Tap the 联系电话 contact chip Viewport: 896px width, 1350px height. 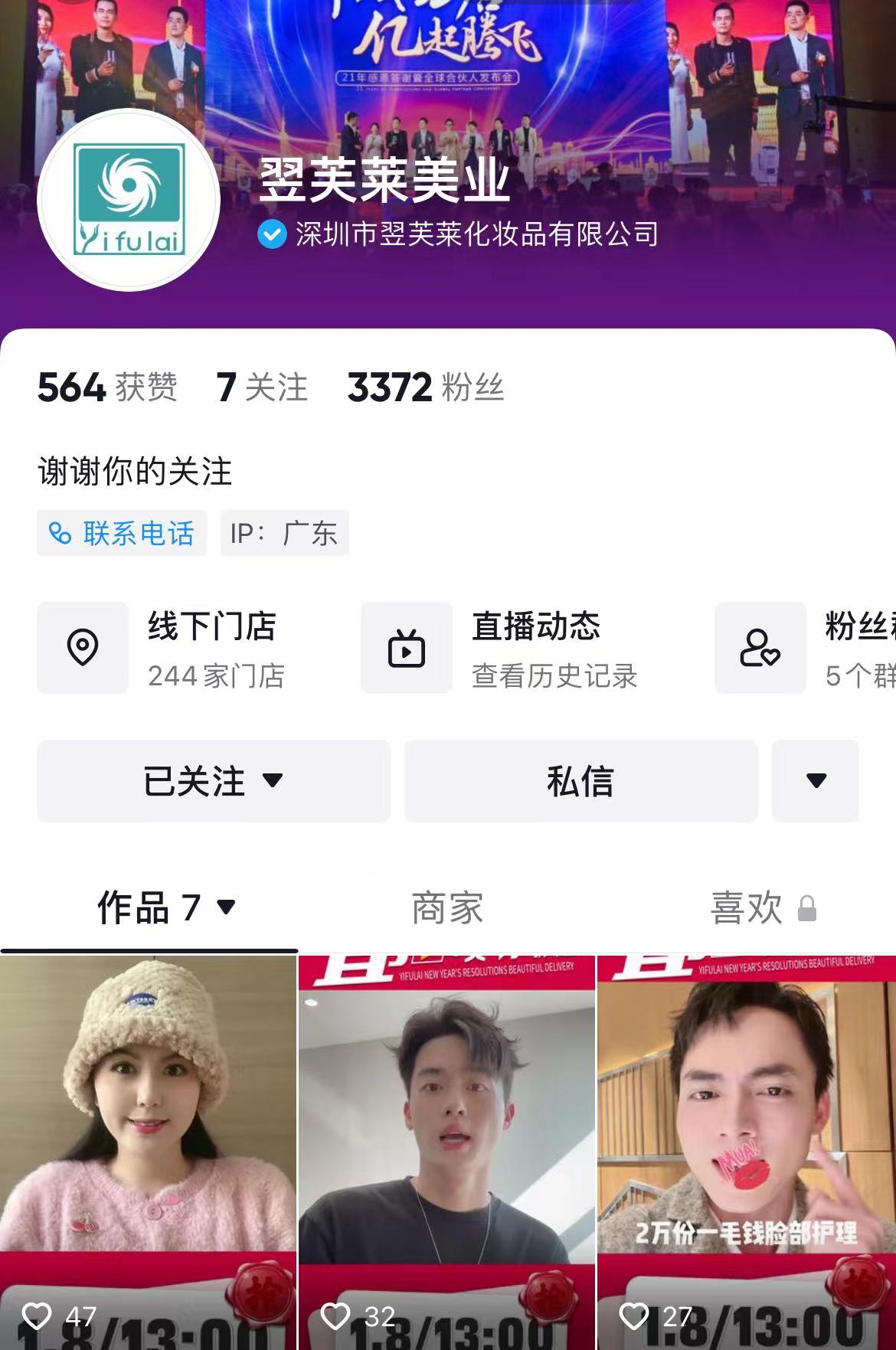(x=122, y=533)
